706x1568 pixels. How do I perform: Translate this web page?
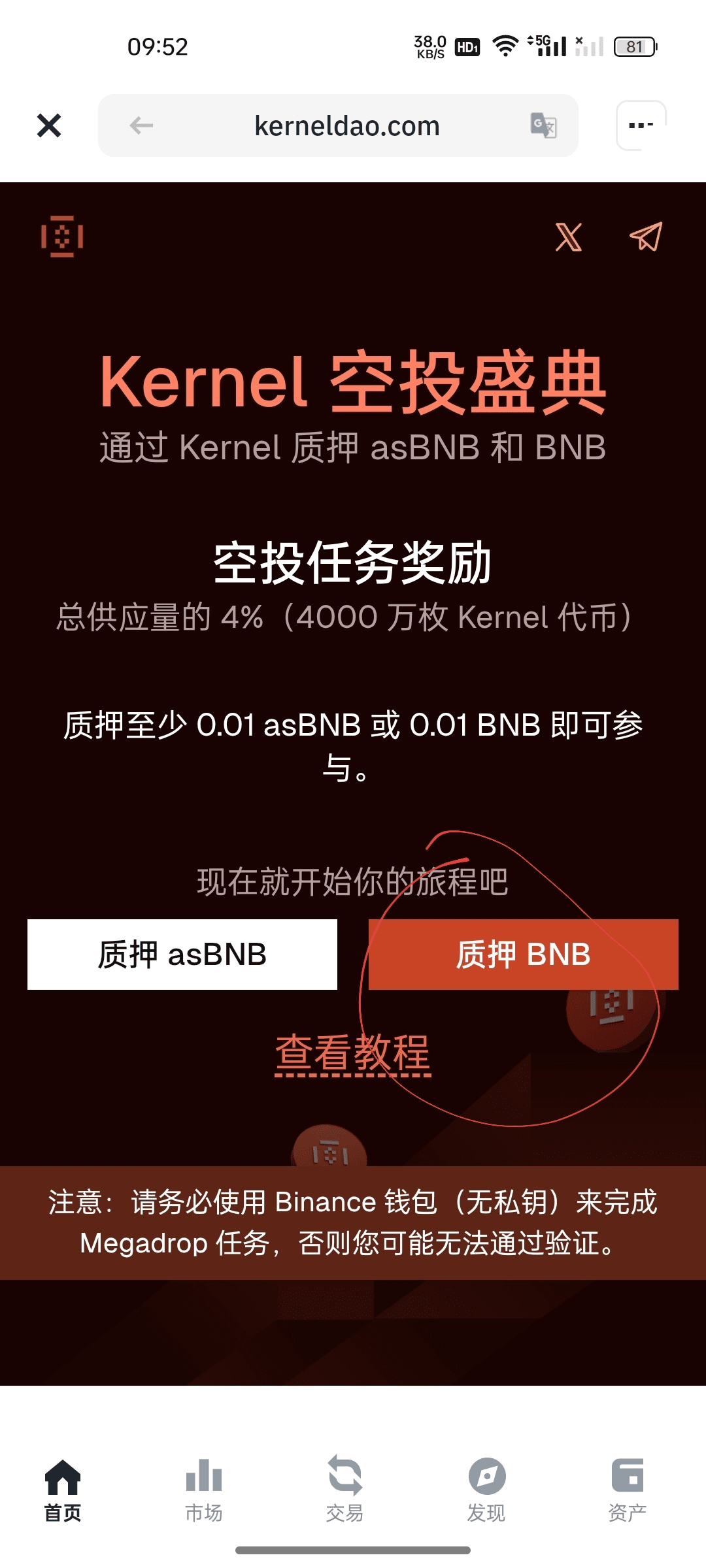(x=543, y=125)
